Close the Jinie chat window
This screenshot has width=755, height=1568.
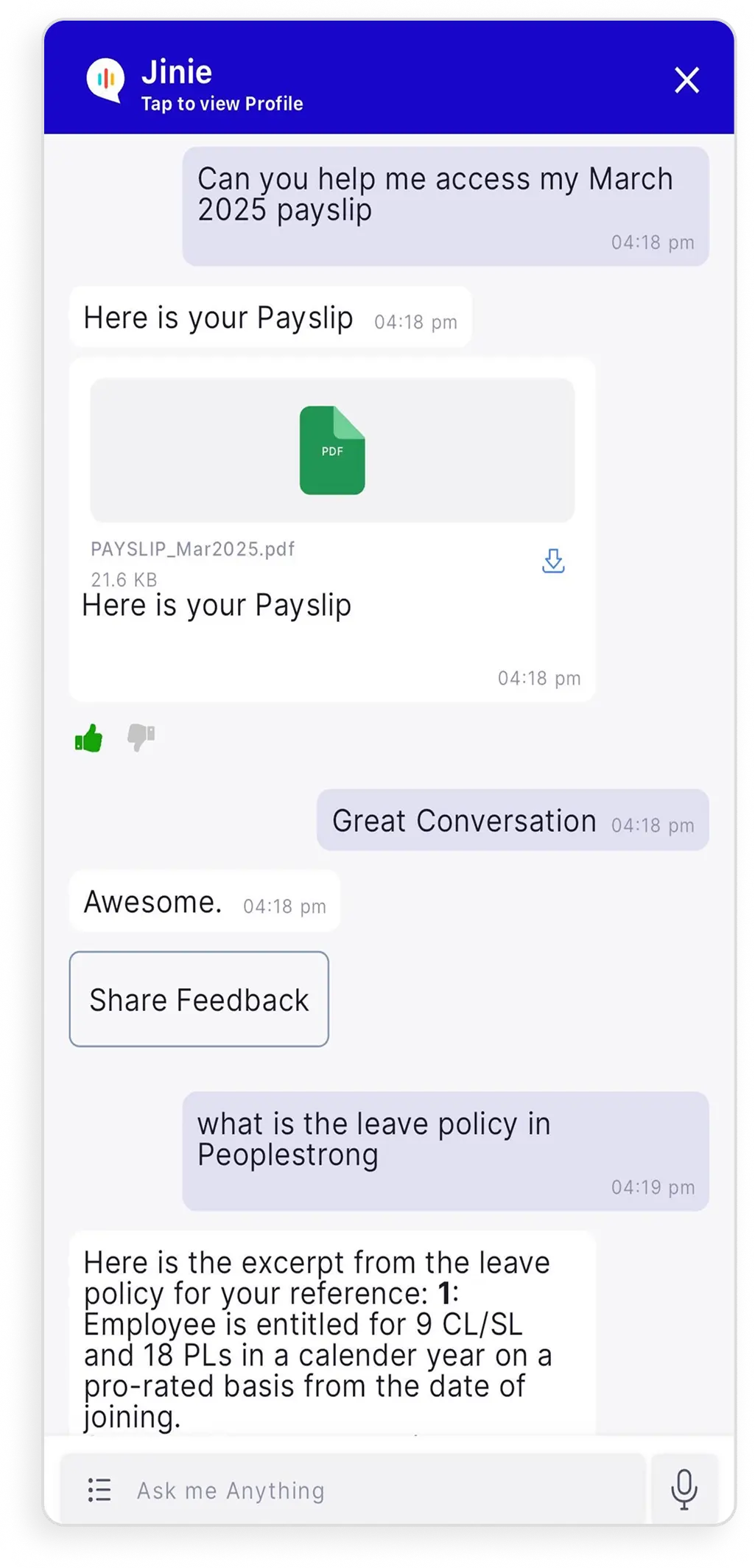[686, 80]
